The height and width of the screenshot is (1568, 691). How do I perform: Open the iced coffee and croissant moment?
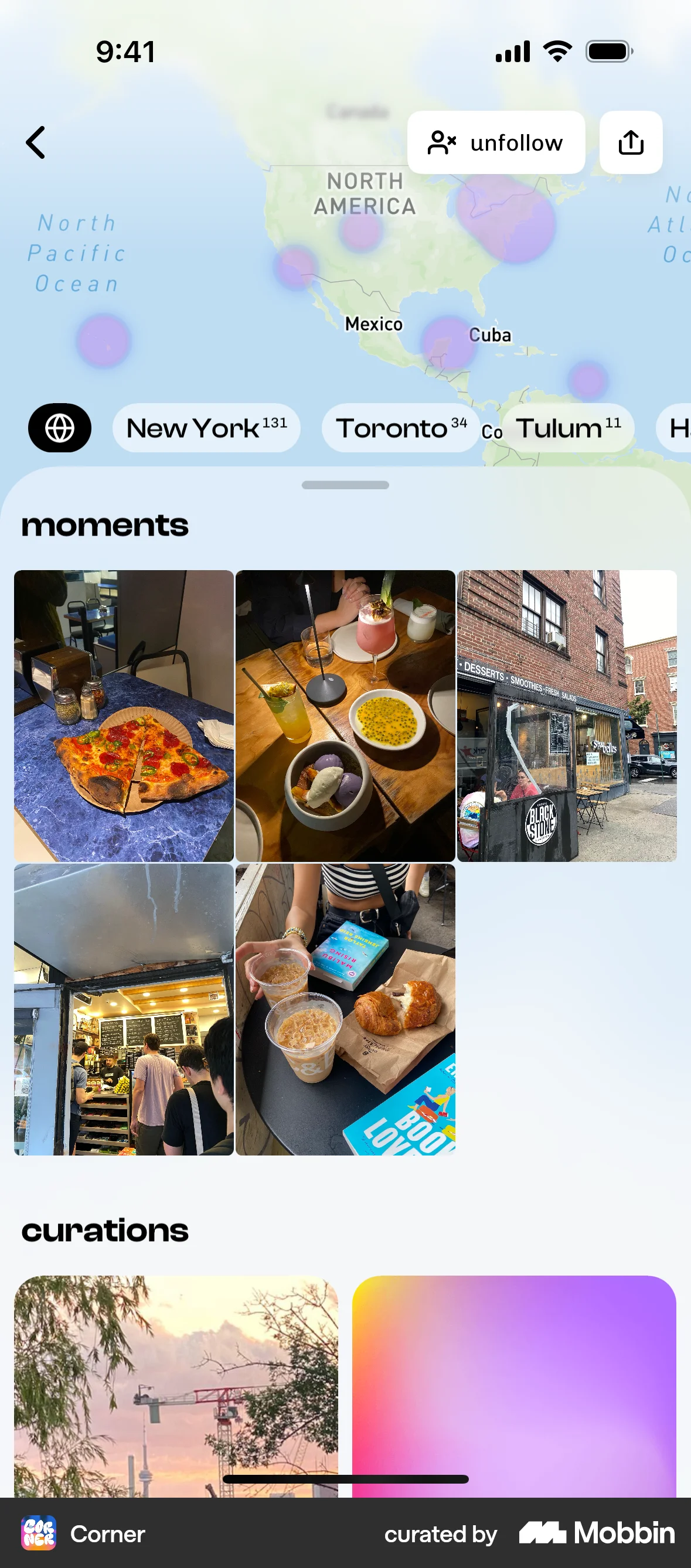click(345, 1010)
